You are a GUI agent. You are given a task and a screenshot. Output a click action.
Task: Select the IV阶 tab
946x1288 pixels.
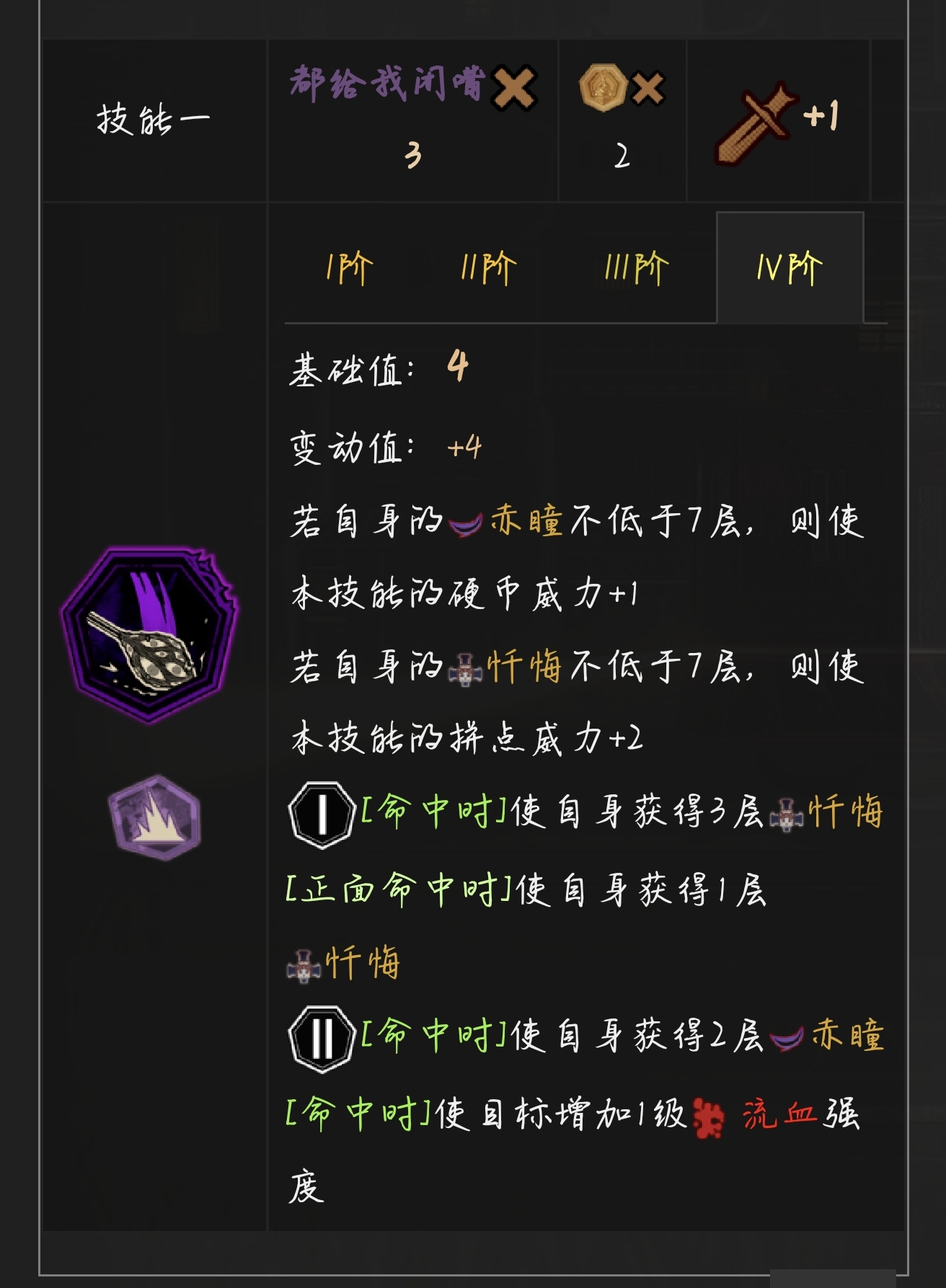point(790,269)
